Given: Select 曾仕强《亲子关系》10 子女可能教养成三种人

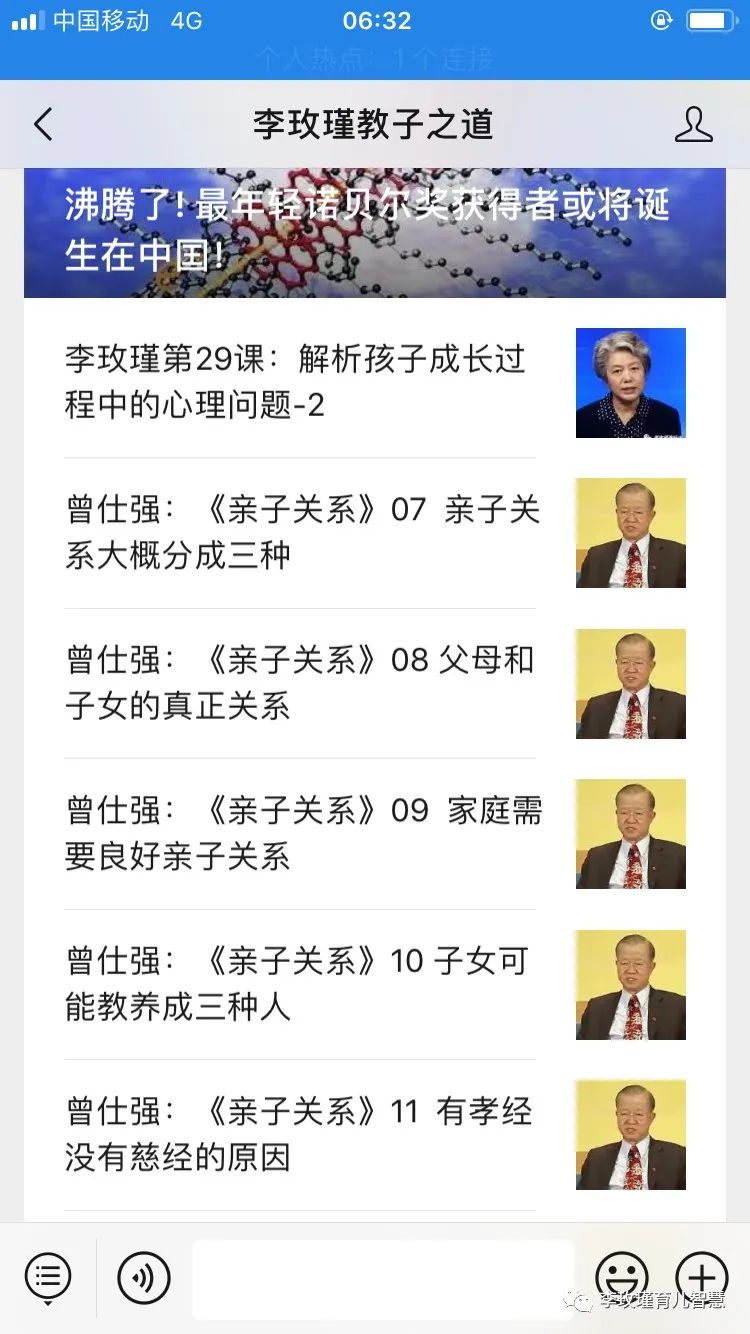Looking at the screenshot, I should click(300, 984).
